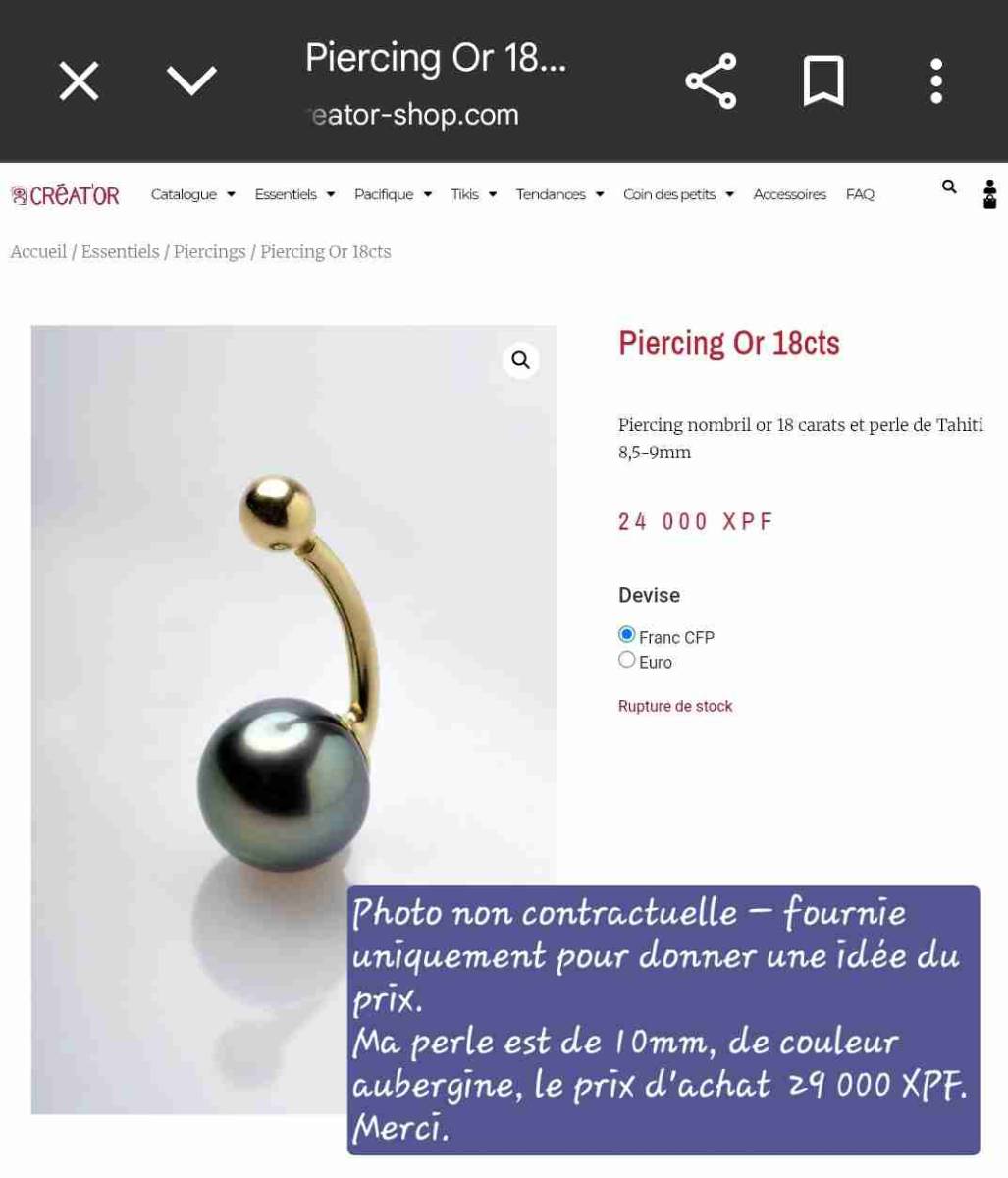This screenshot has width=1008, height=1178.
Task: Open the FAQ page
Action: point(860,194)
